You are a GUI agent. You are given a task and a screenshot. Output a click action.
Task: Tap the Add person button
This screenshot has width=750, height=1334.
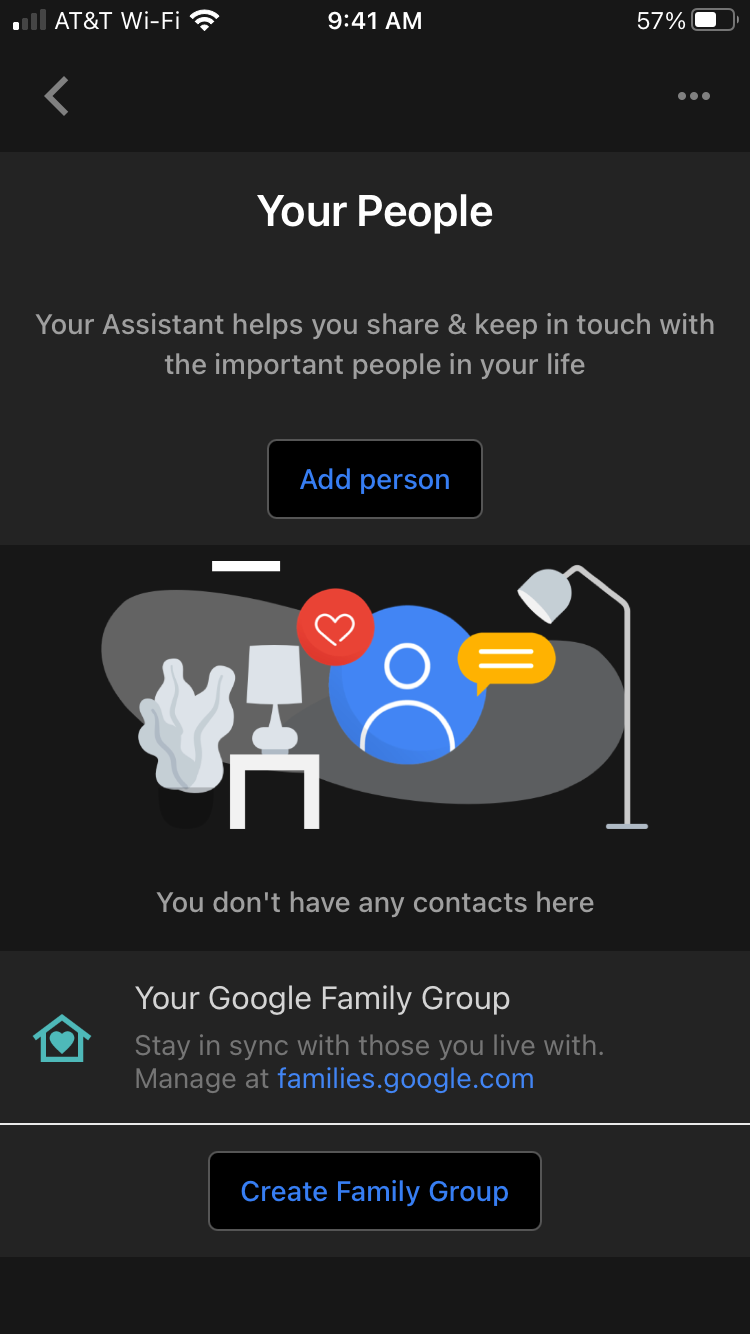tap(374, 479)
